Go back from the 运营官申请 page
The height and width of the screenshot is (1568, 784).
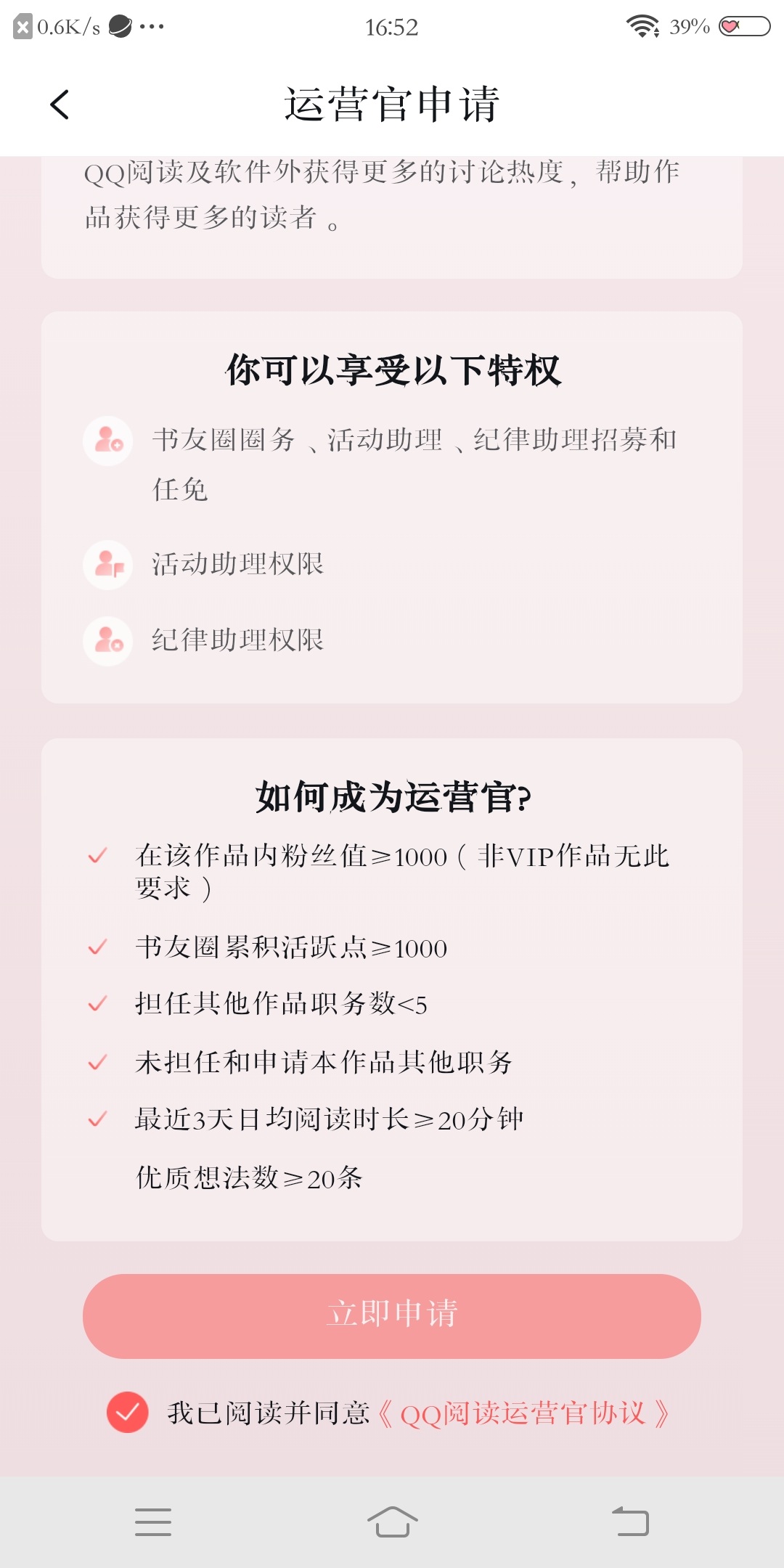pos(60,105)
